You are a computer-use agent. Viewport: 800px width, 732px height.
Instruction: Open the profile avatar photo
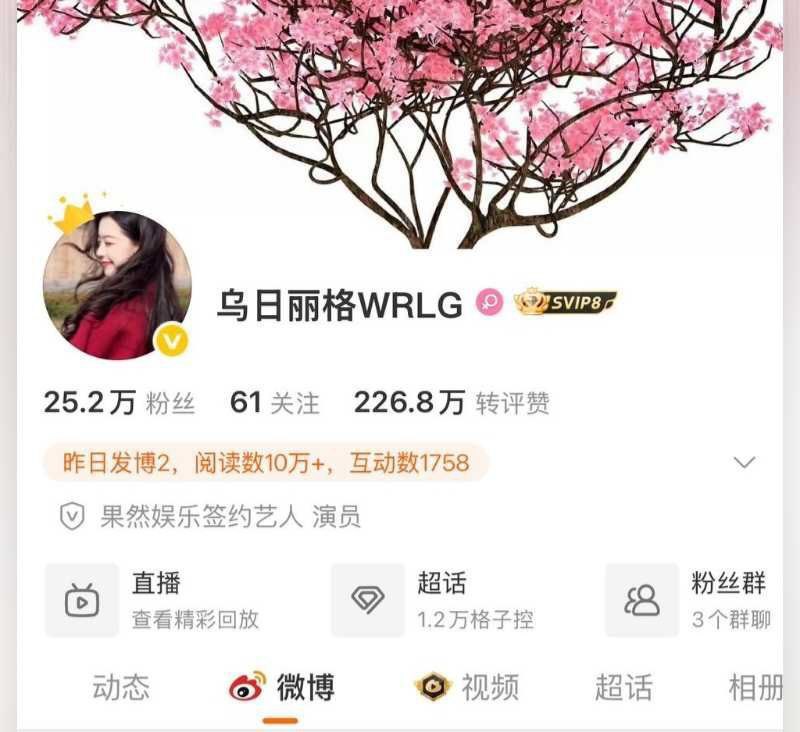point(117,286)
